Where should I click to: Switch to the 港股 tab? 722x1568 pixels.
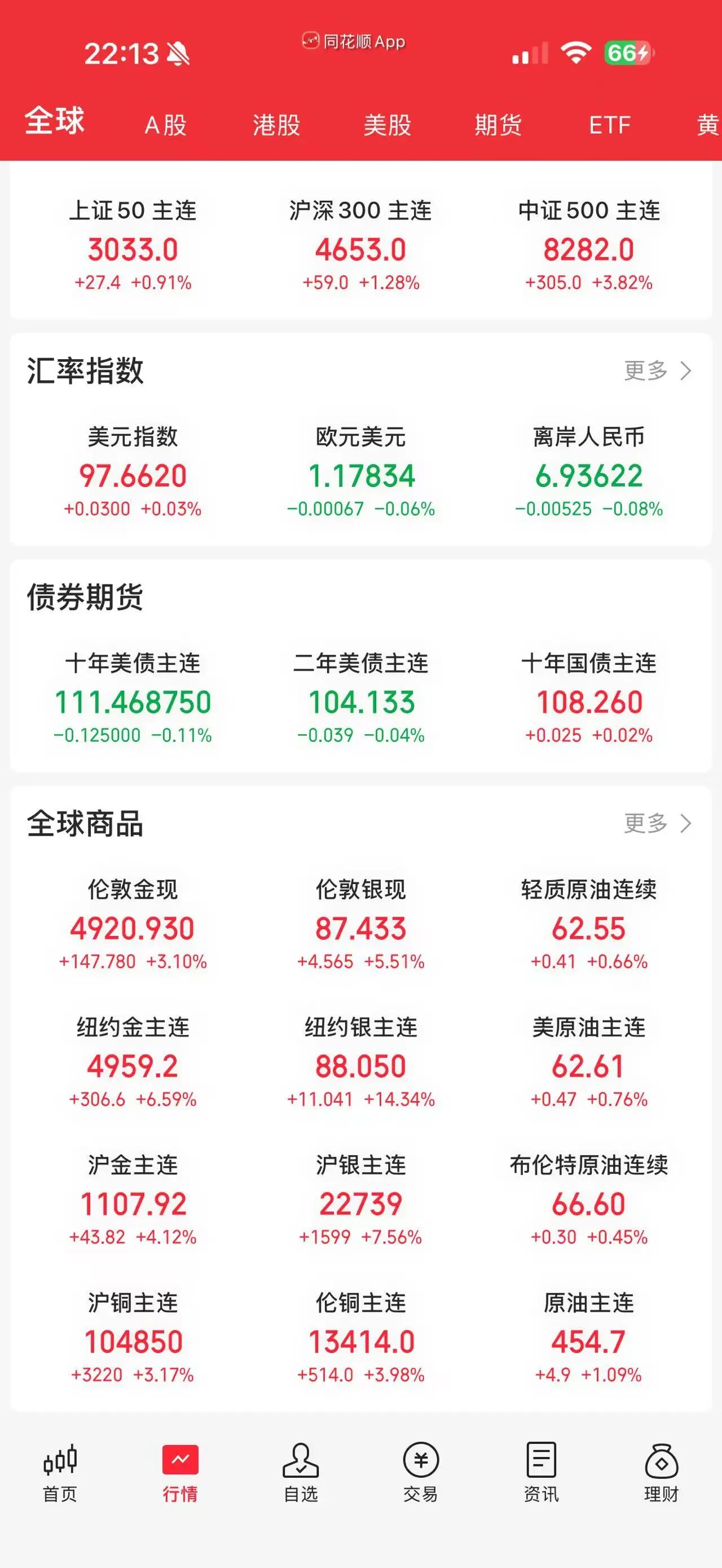(x=278, y=125)
